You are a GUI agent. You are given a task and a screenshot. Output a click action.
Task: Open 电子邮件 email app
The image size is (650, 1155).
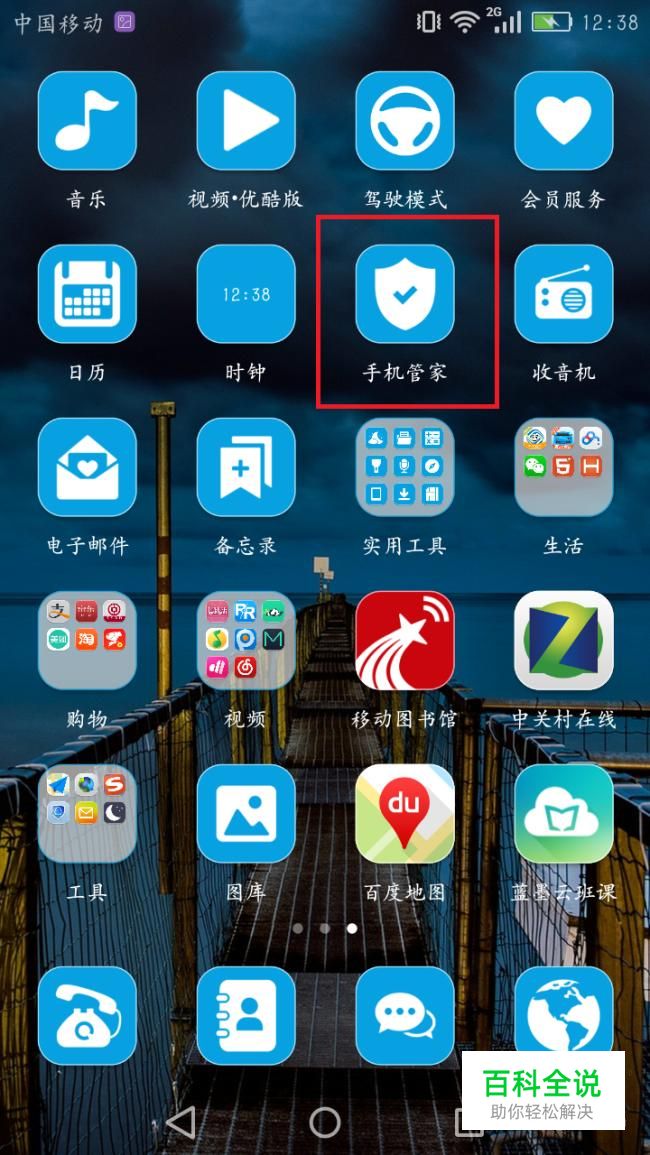[x=87, y=467]
